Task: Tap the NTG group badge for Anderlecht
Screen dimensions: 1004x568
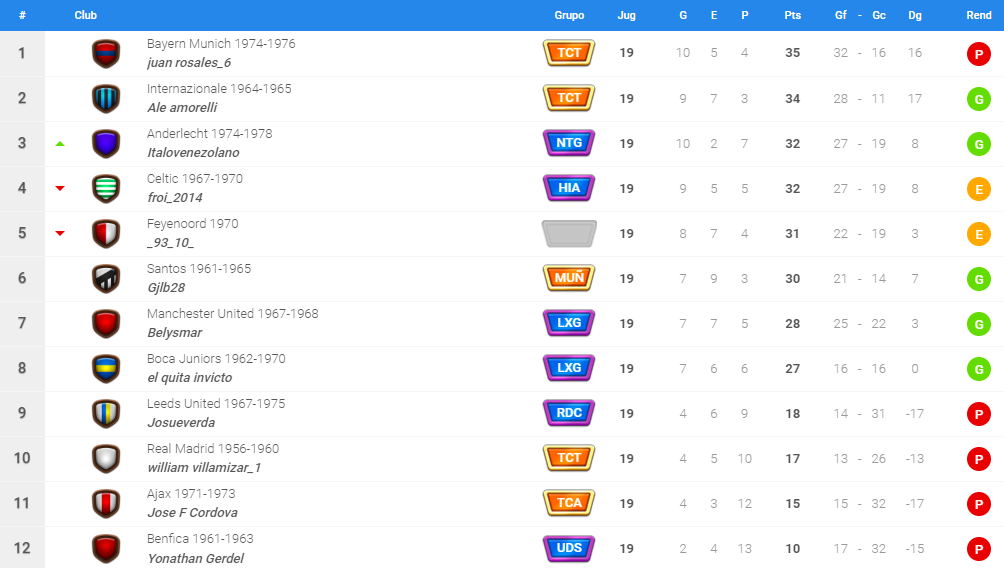Action: pyautogui.click(x=569, y=143)
